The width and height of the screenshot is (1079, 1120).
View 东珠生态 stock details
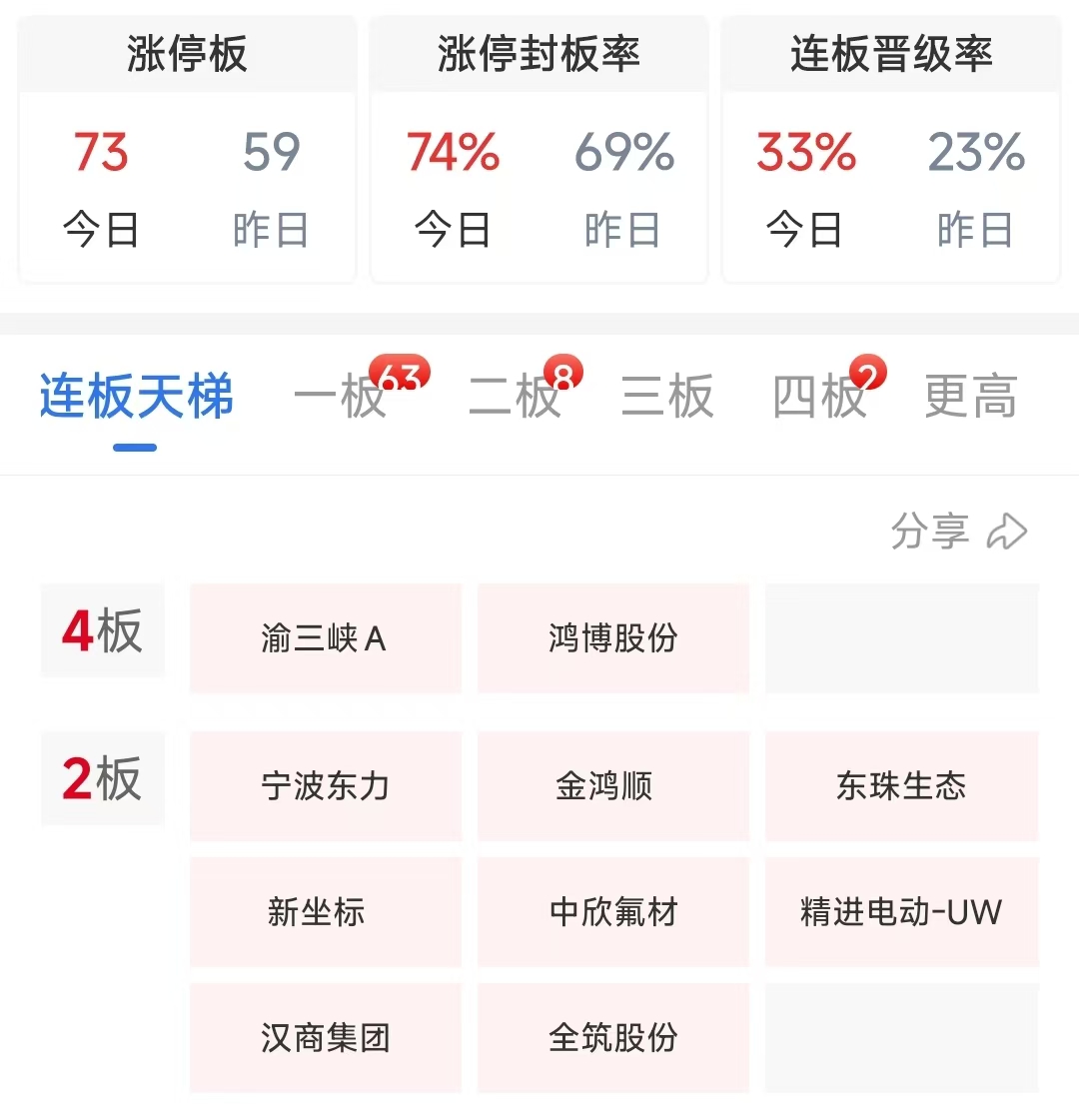(901, 786)
